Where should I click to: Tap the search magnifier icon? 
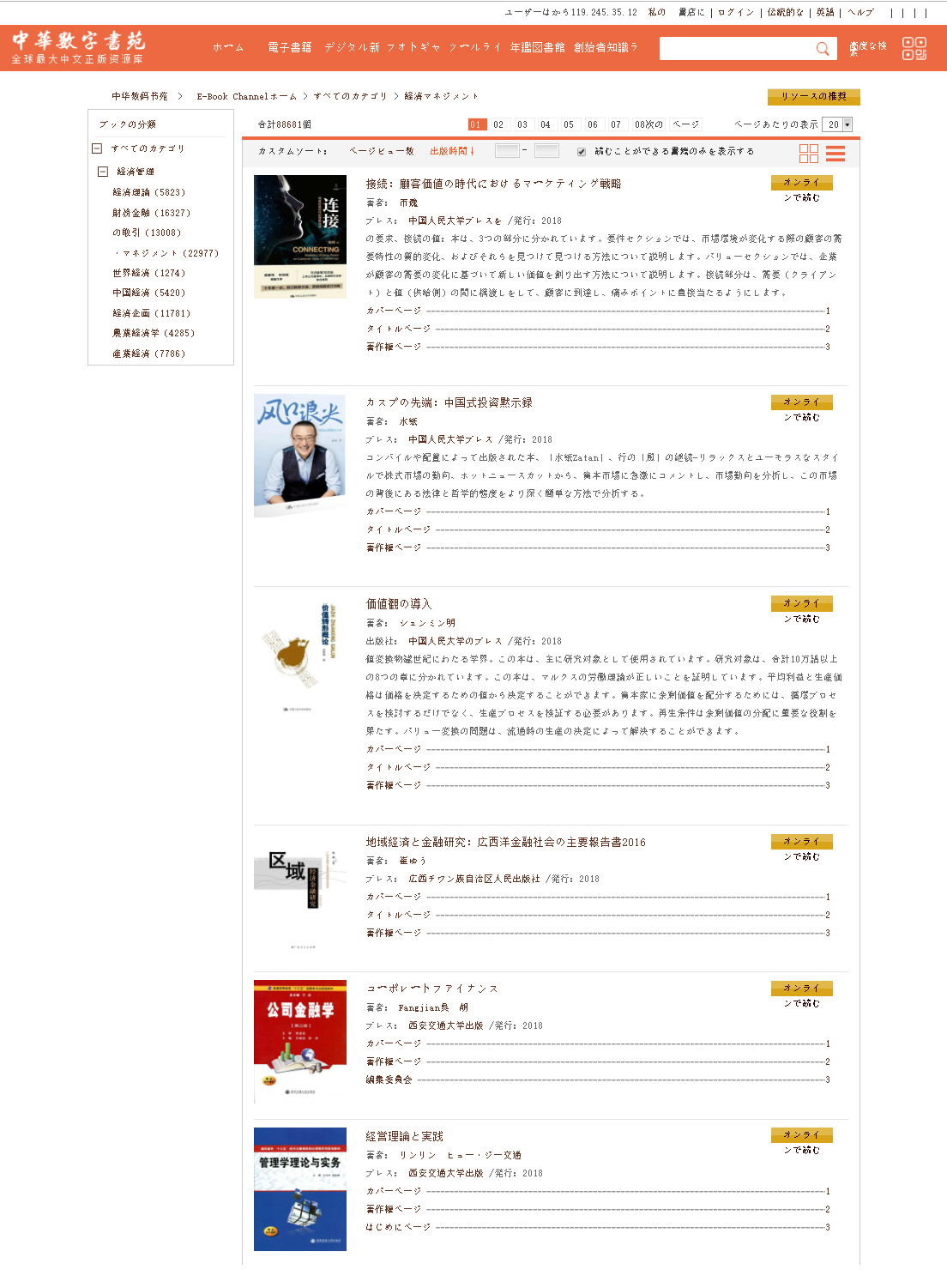822,49
